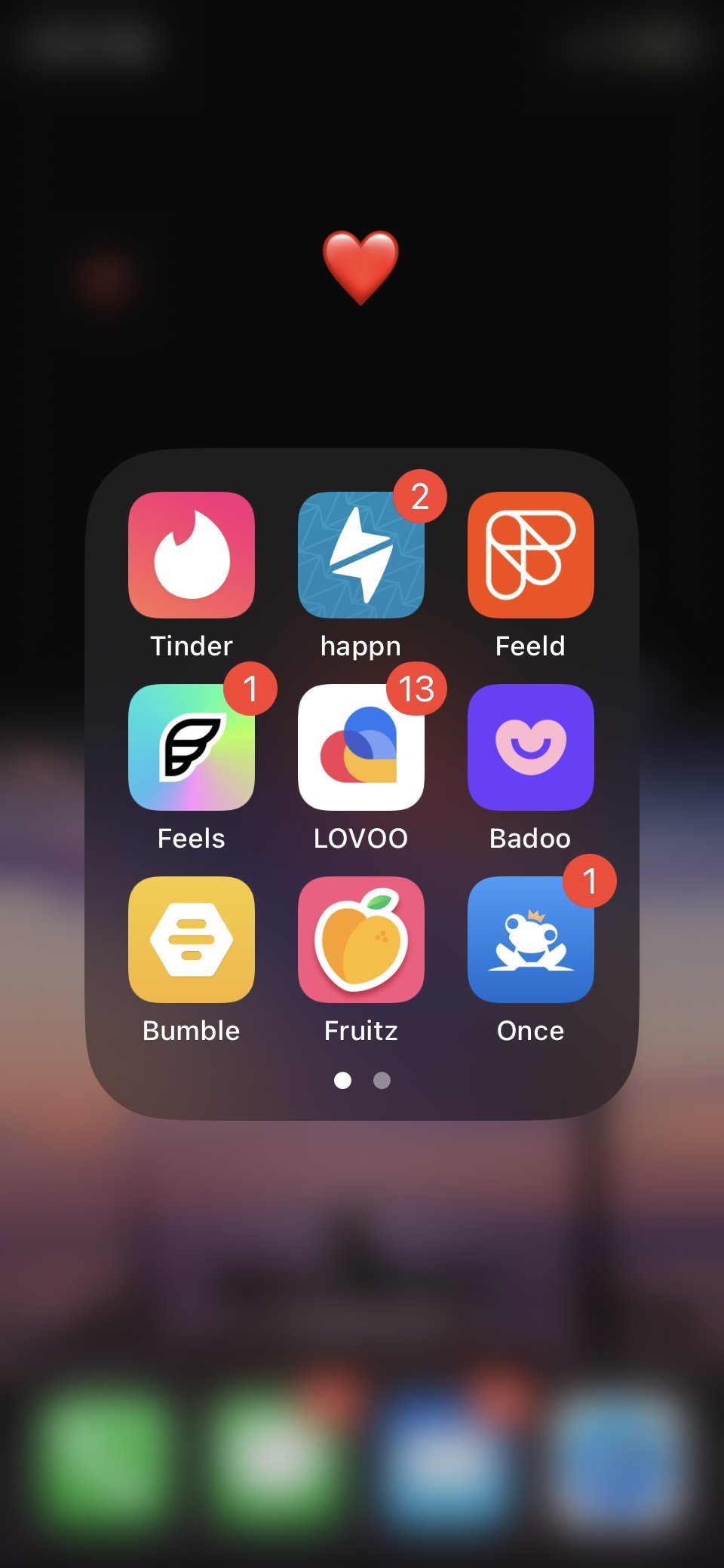Launch the Bumble app
This screenshot has height=1568, width=724.
pos(192,940)
